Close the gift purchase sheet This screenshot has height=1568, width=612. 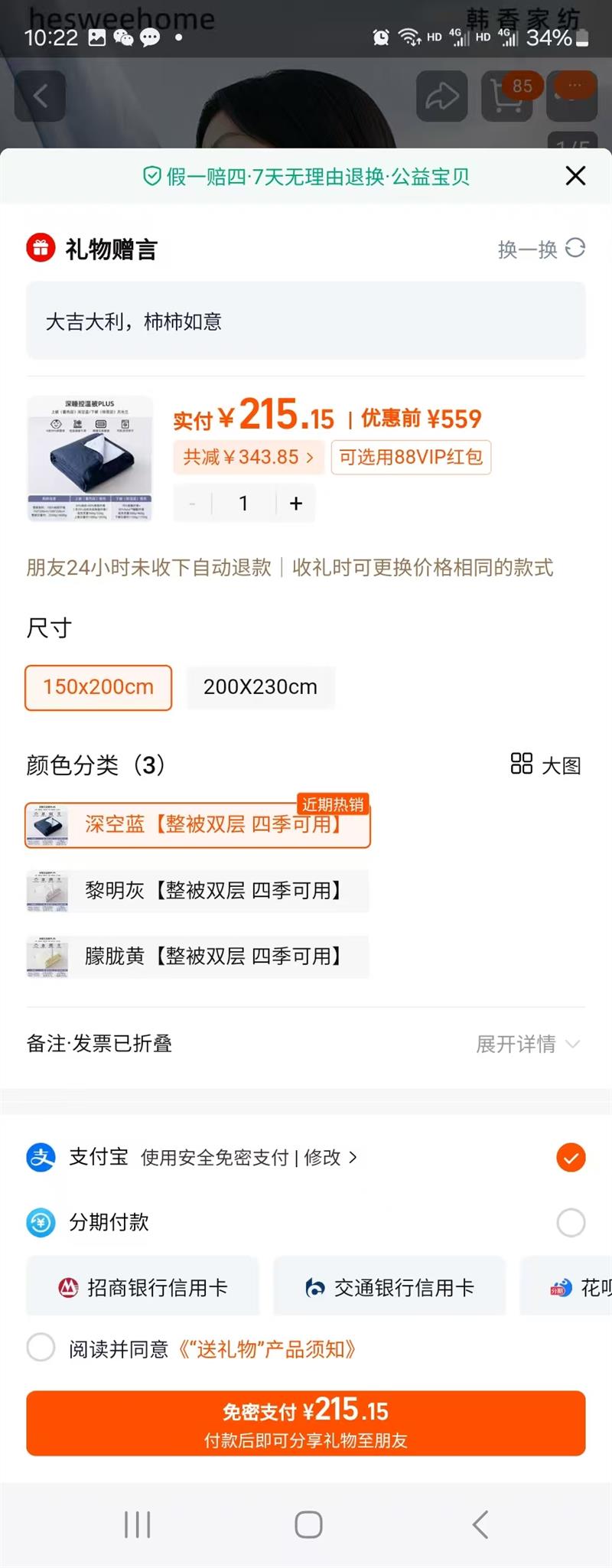tap(575, 176)
